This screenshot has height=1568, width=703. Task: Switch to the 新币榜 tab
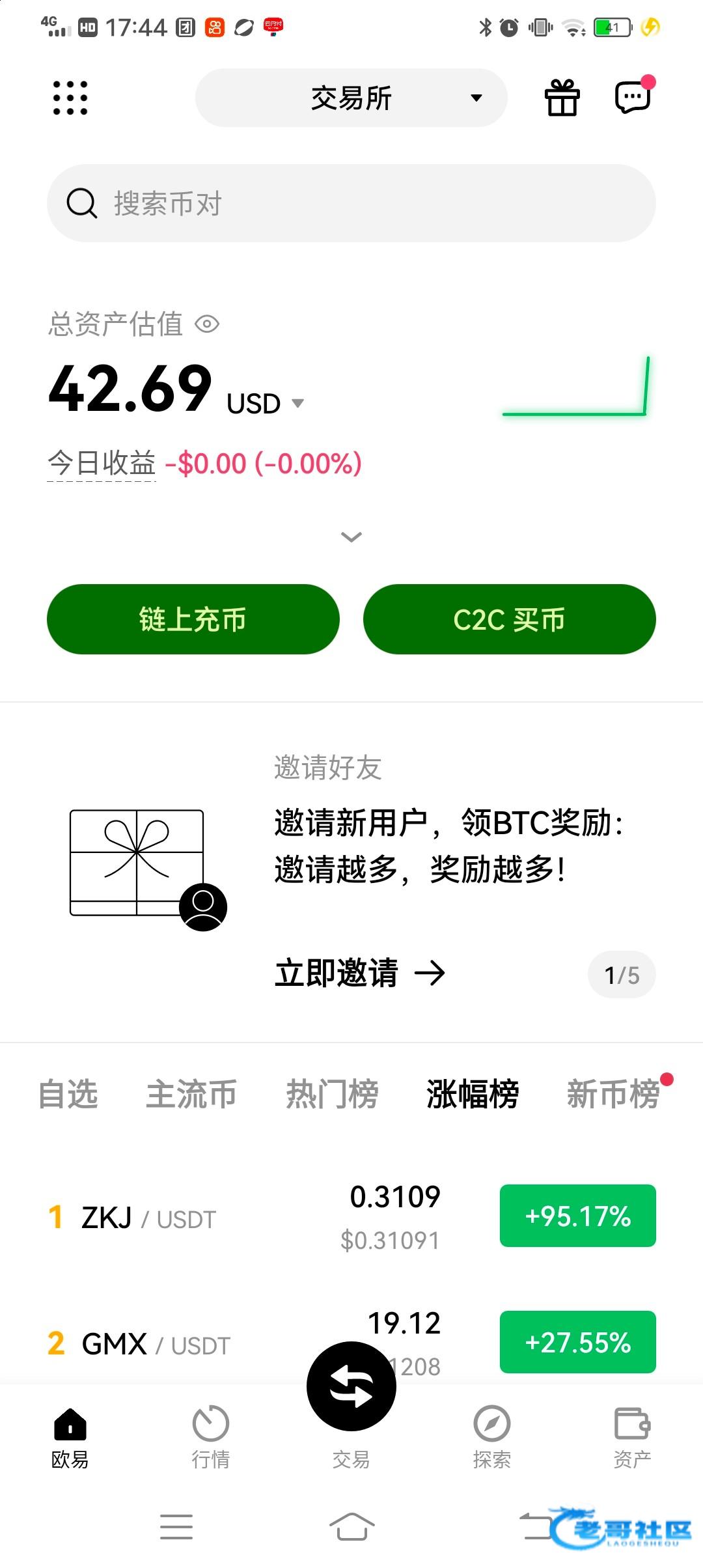(613, 1094)
